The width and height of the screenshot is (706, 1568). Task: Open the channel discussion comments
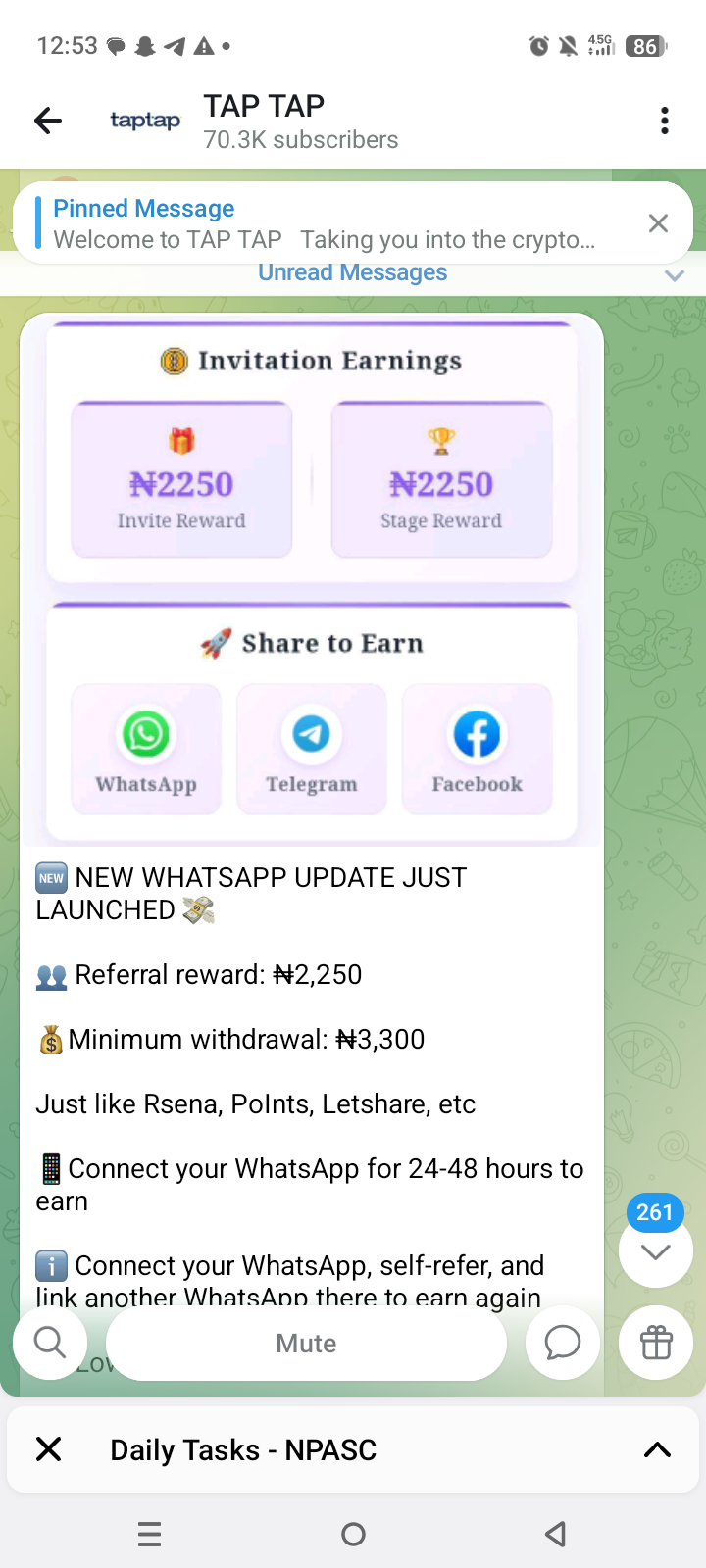[x=562, y=1343]
